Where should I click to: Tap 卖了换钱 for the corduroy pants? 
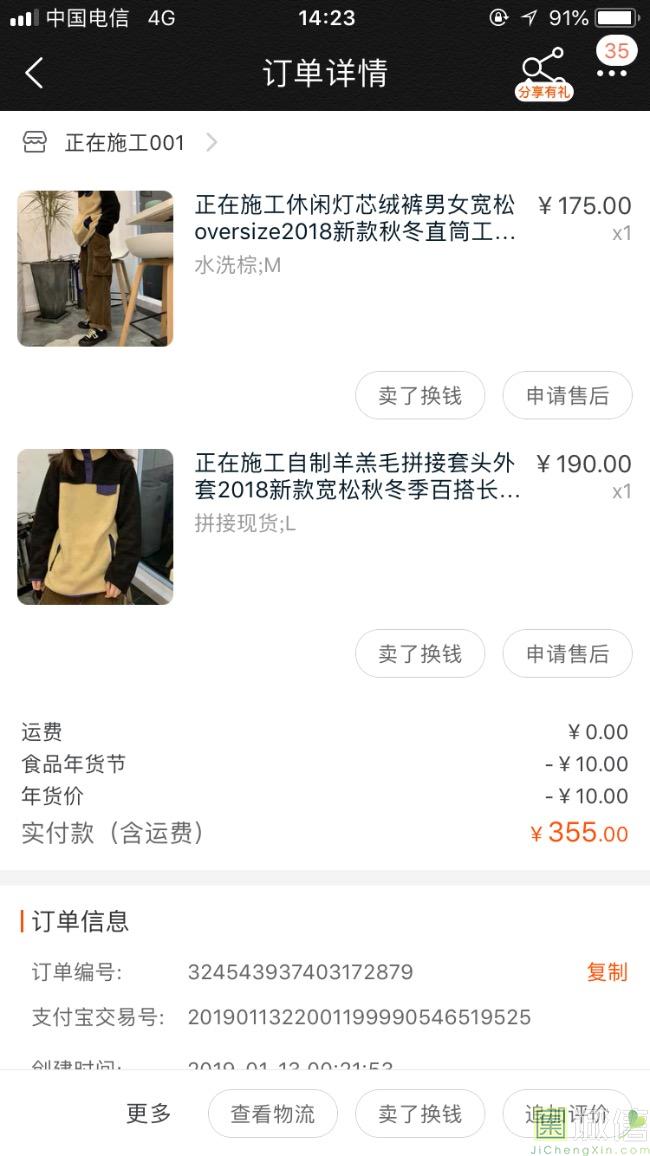coord(420,396)
